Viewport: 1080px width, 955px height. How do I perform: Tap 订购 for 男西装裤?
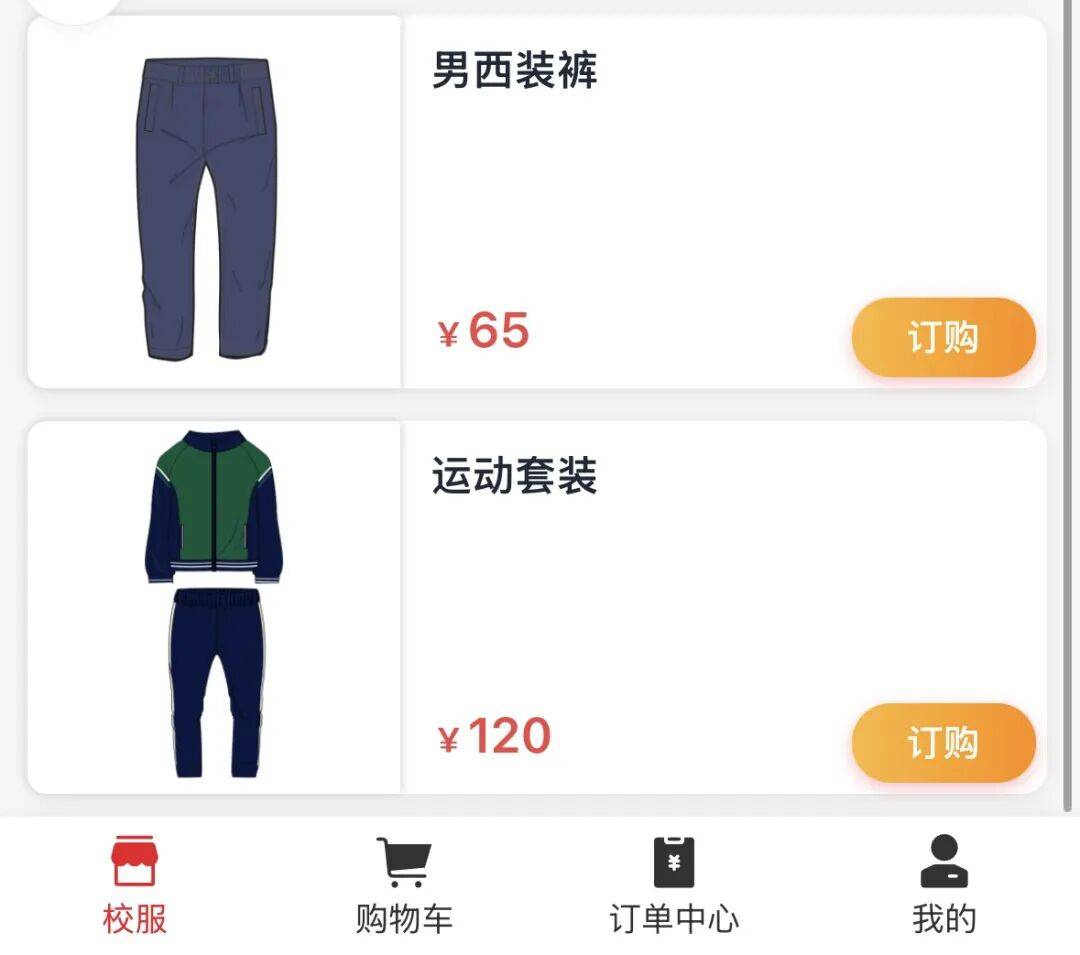point(944,337)
